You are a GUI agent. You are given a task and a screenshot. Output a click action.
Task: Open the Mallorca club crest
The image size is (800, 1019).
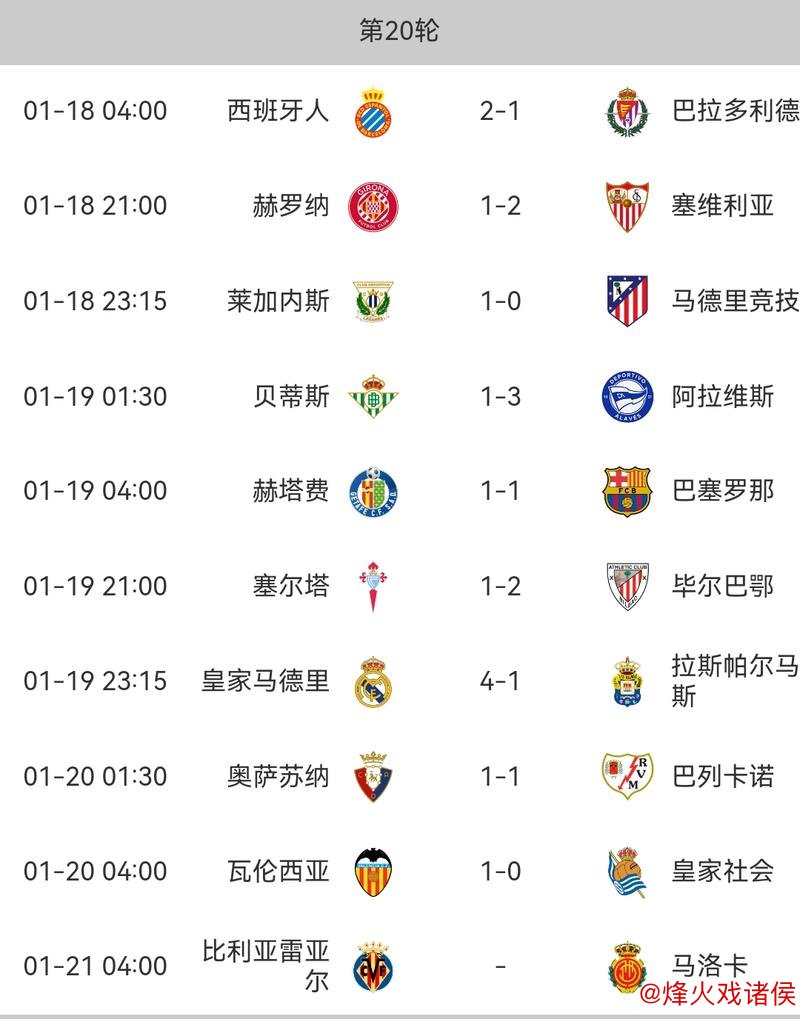pyautogui.click(x=625, y=963)
